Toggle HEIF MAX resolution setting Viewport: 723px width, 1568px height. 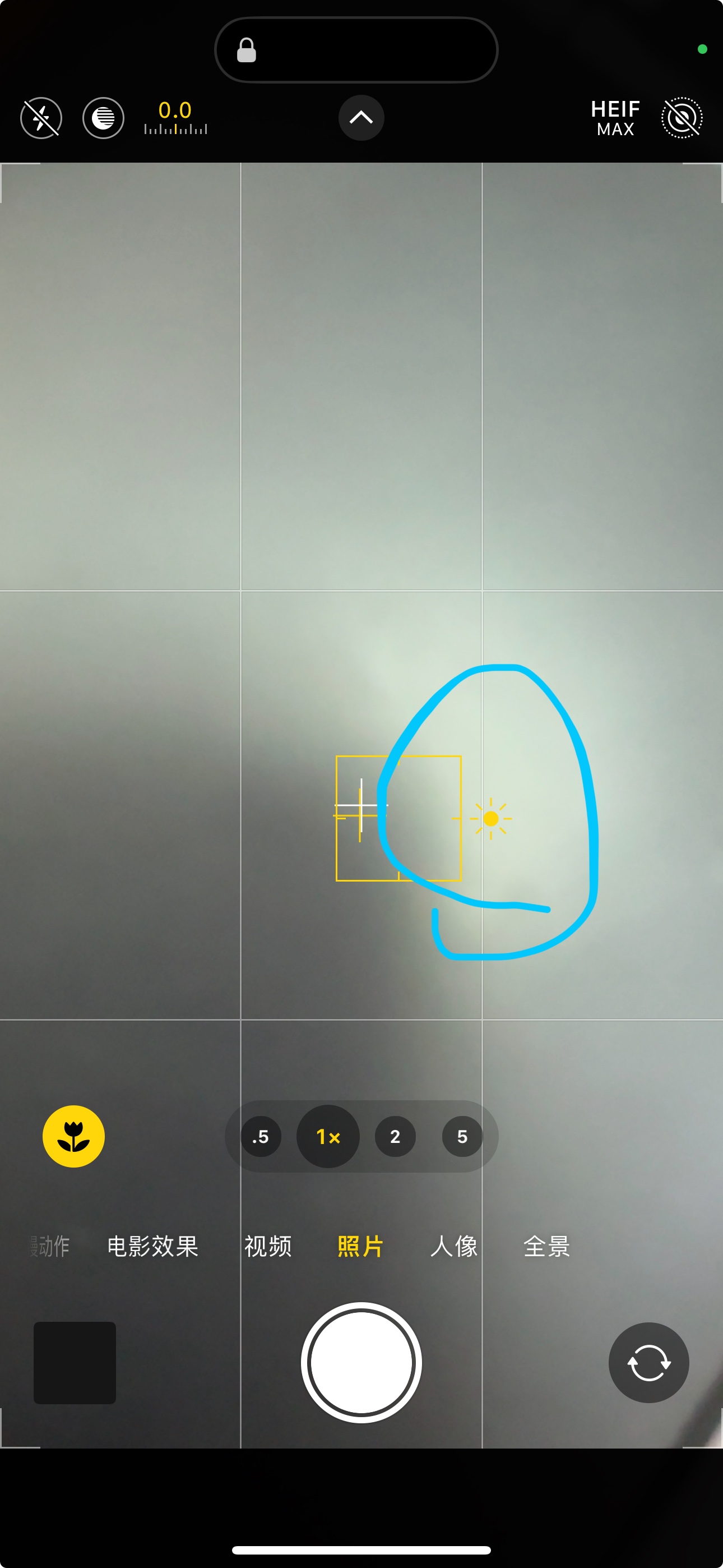tap(615, 118)
